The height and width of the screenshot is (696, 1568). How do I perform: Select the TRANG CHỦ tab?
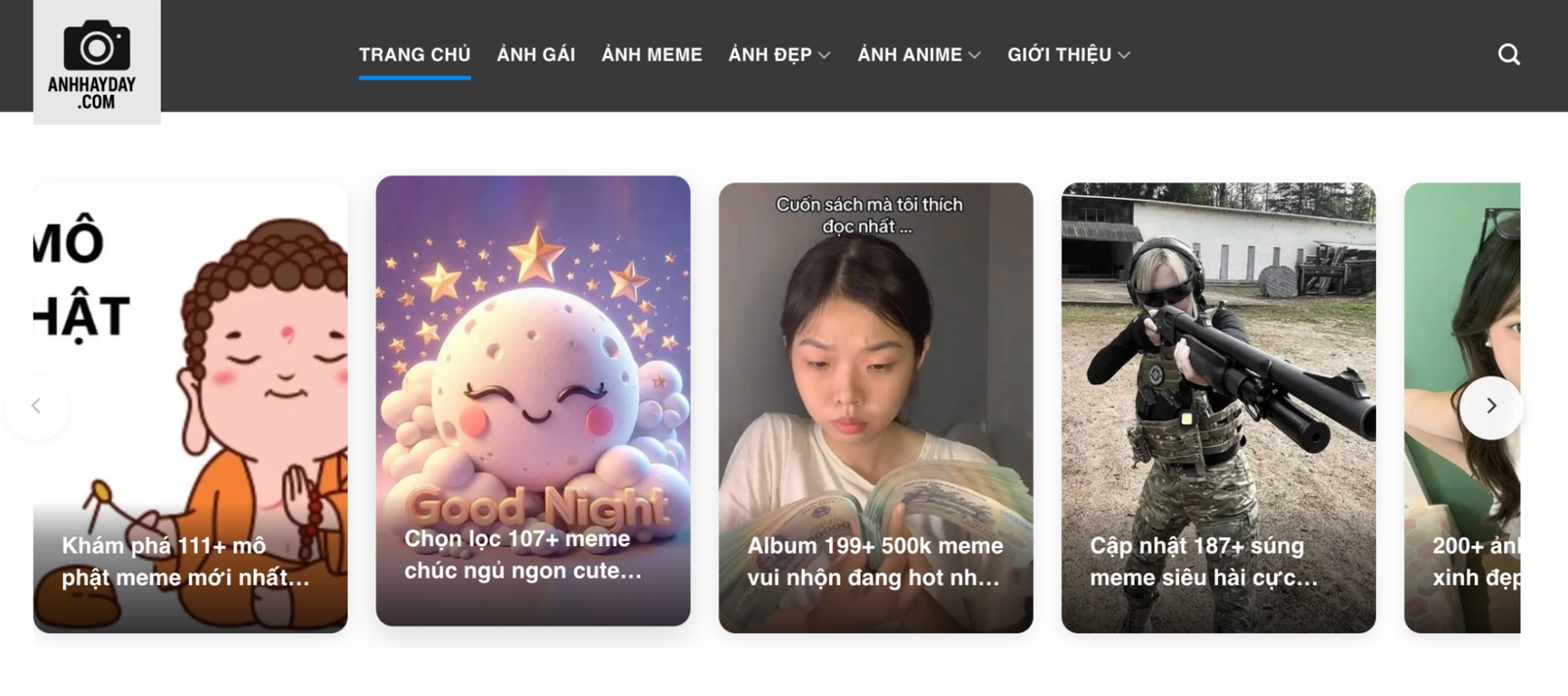point(415,55)
